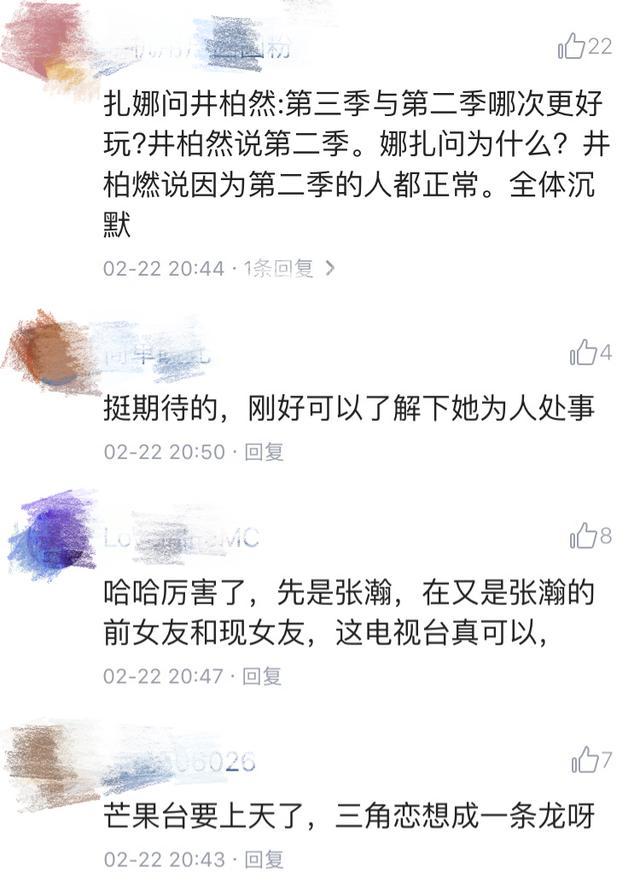Reply to the 哈哈厉害了 comment
This screenshot has width=640, height=885.
pyautogui.click(x=265, y=676)
